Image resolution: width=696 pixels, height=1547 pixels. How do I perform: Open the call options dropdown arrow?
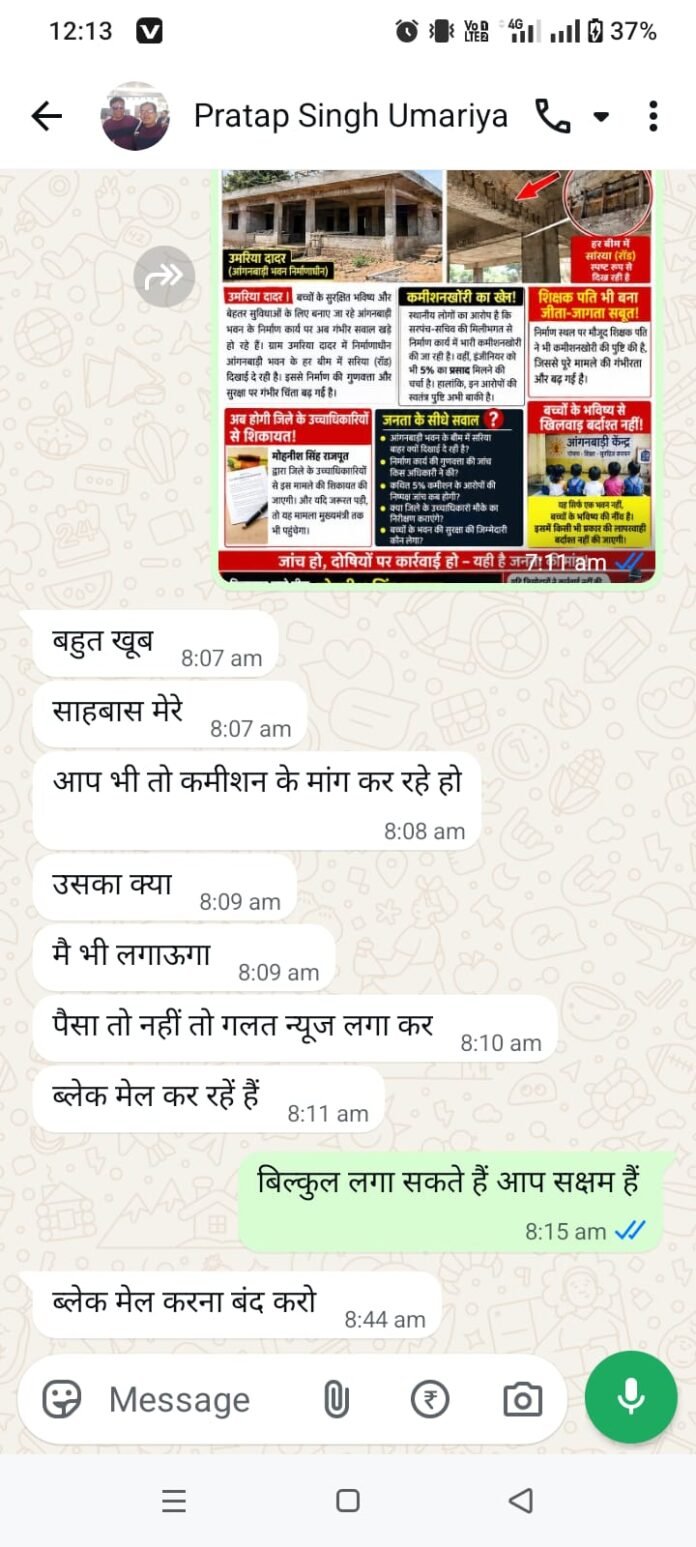pyautogui.click(x=601, y=117)
